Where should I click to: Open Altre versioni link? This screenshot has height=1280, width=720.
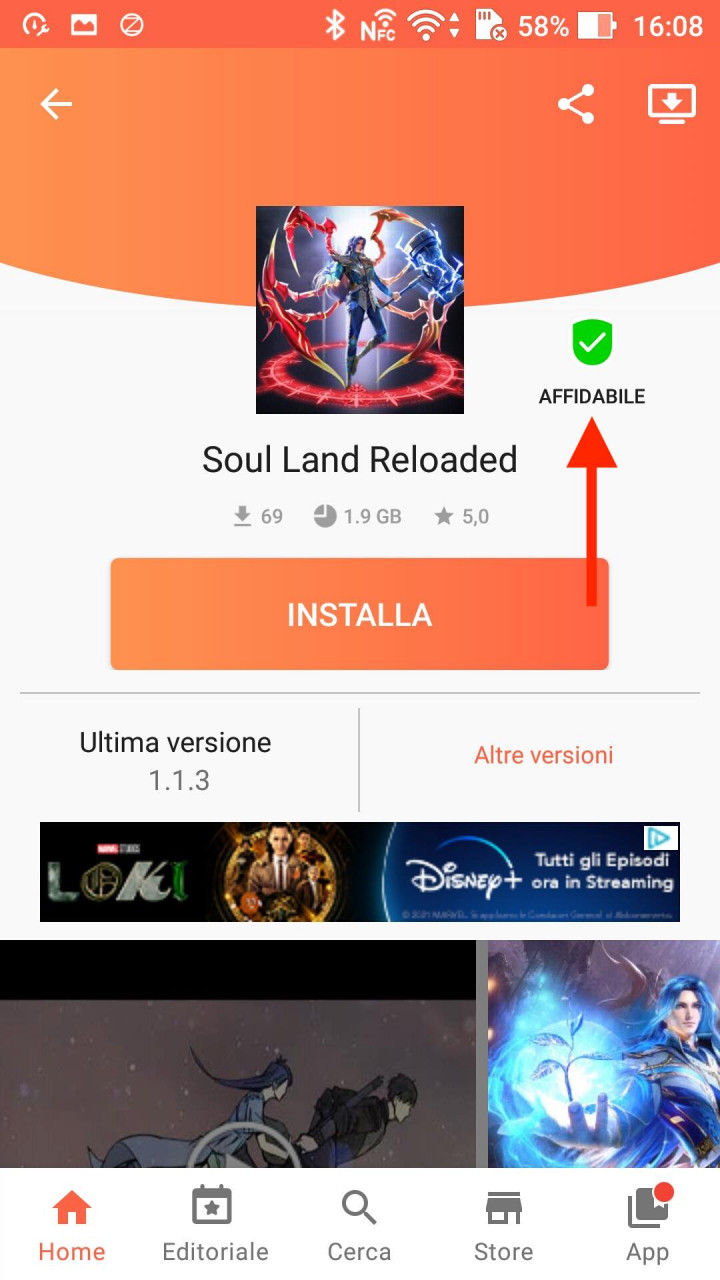pos(543,755)
